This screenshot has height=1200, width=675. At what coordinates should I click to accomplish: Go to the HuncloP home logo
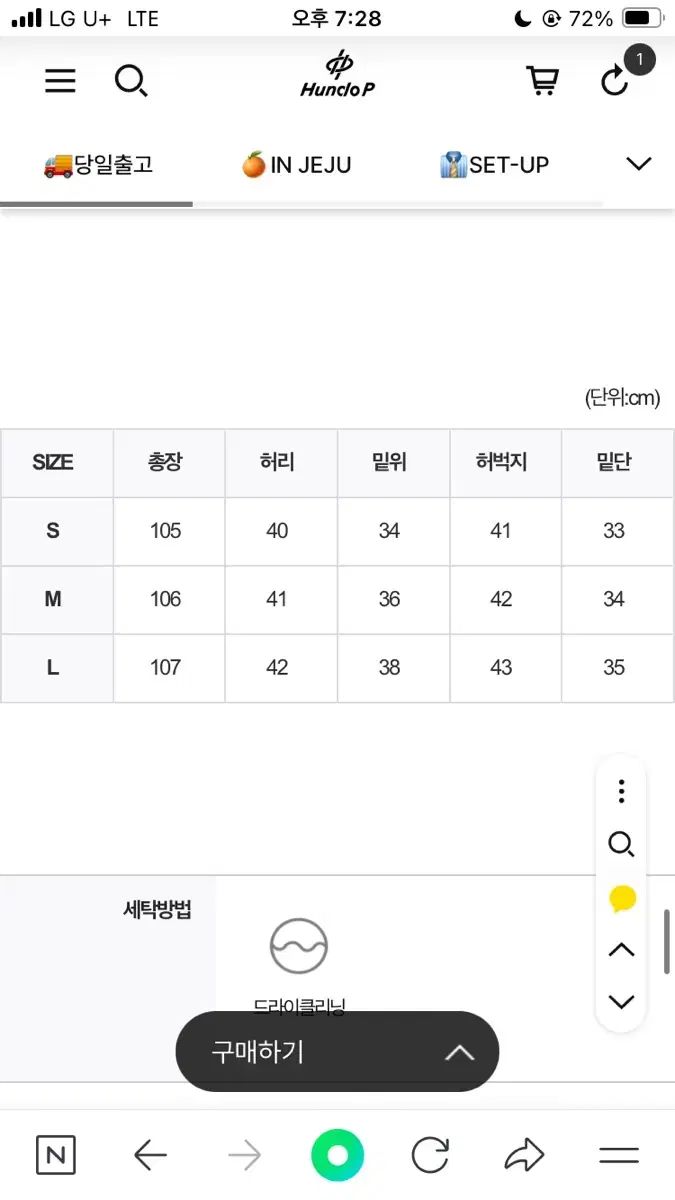338,74
